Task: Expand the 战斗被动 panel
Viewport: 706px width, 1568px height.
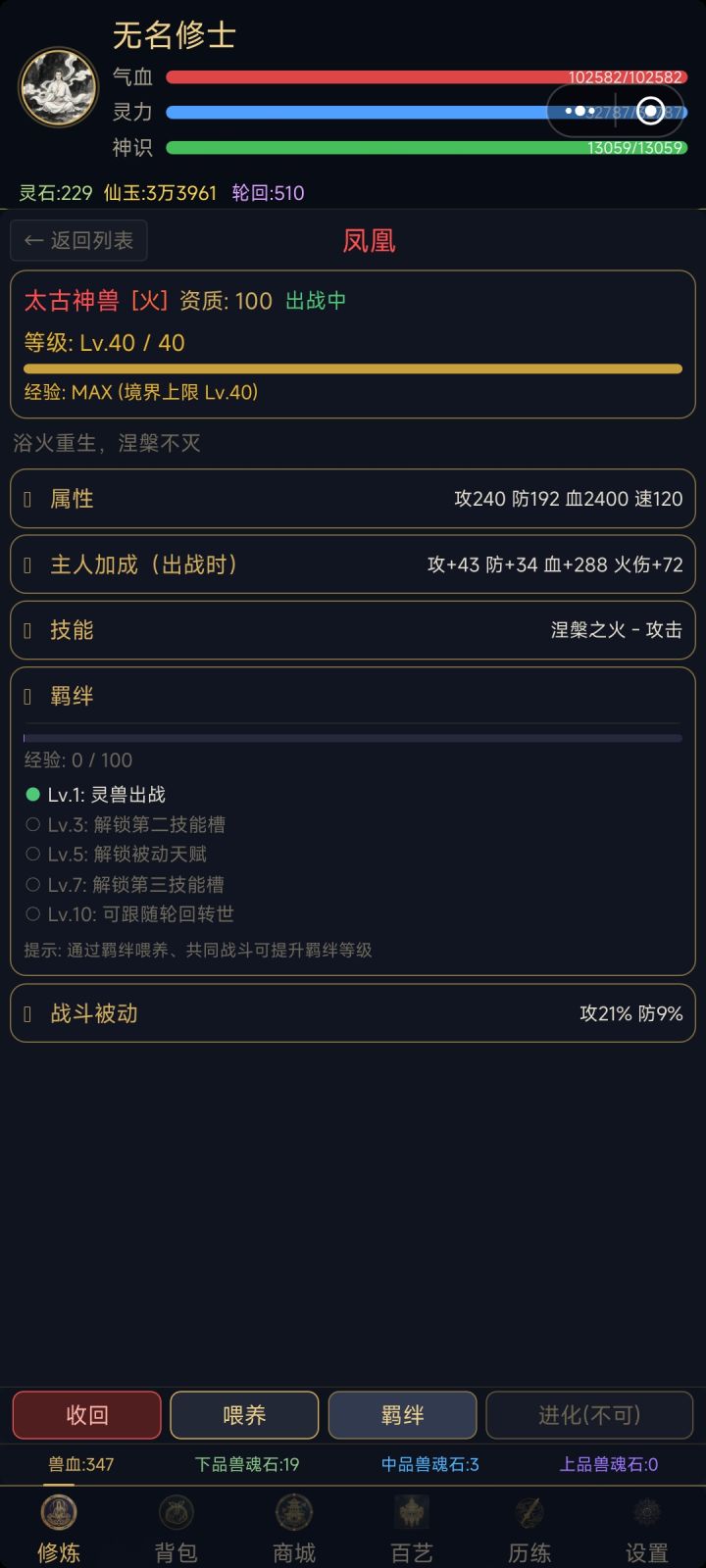Action: pyautogui.click(x=26, y=1012)
